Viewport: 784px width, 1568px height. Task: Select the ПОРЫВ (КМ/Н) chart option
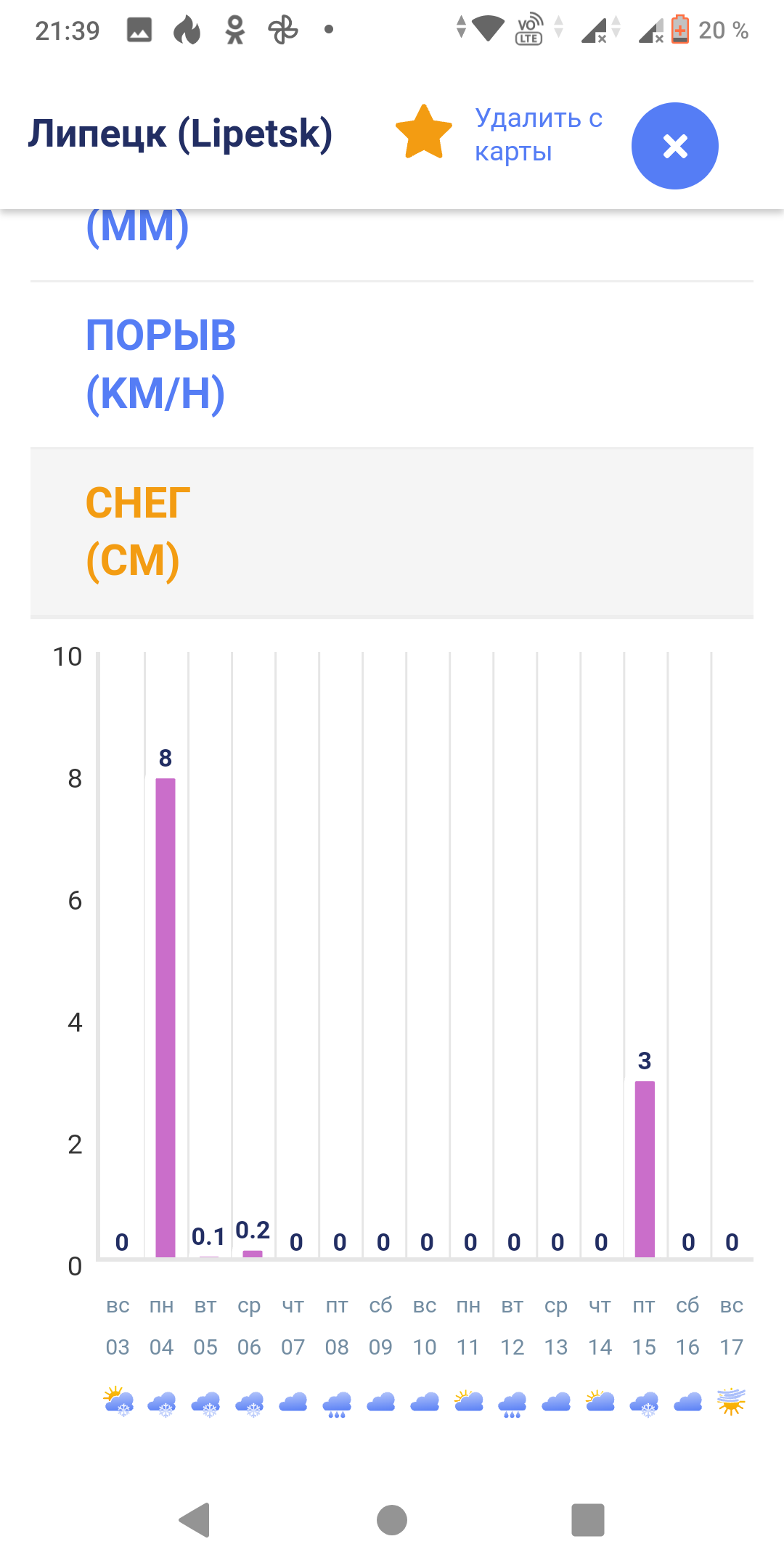[x=392, y=364]
